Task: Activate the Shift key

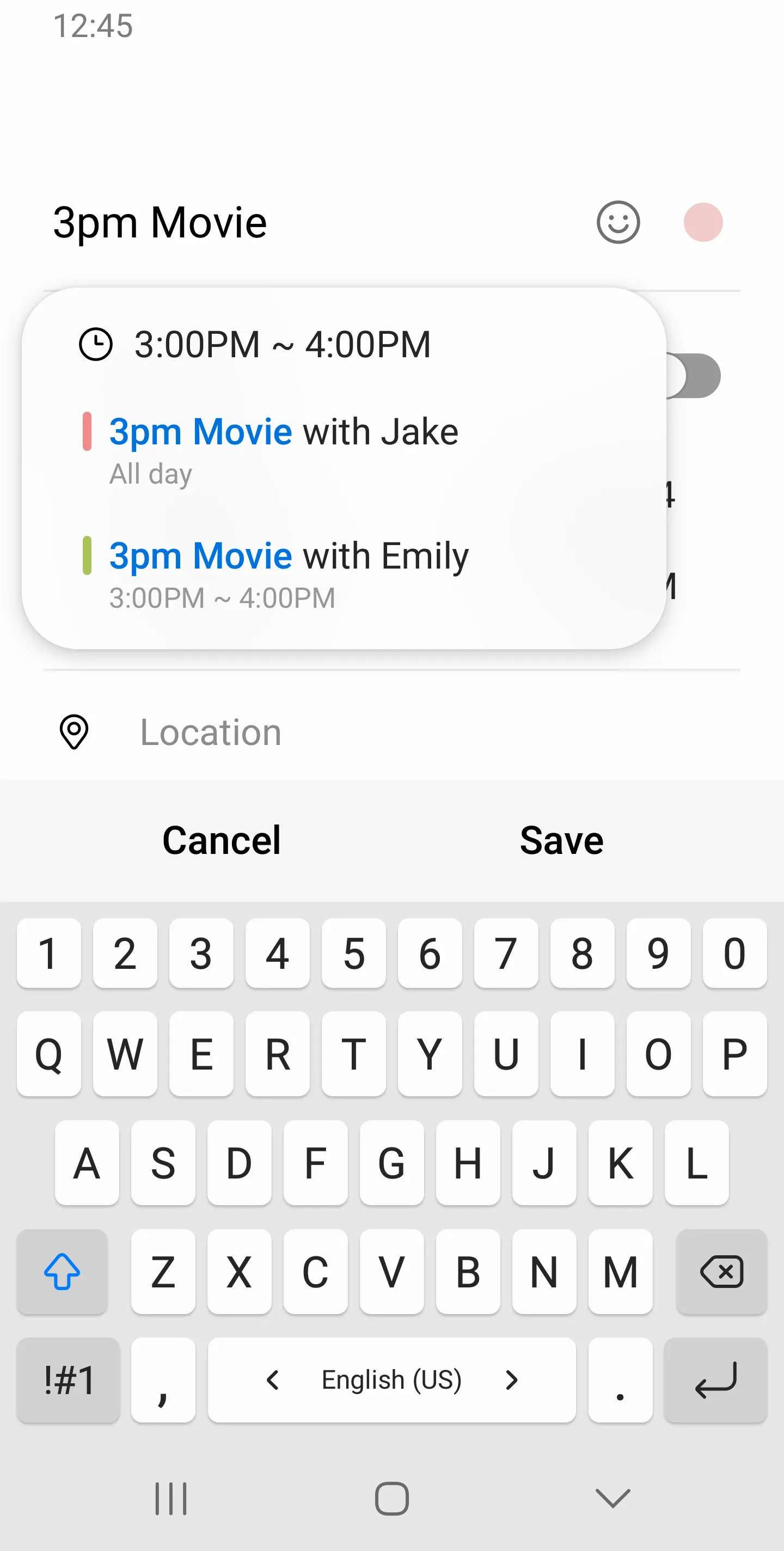Action: [x=62, y=1272]
